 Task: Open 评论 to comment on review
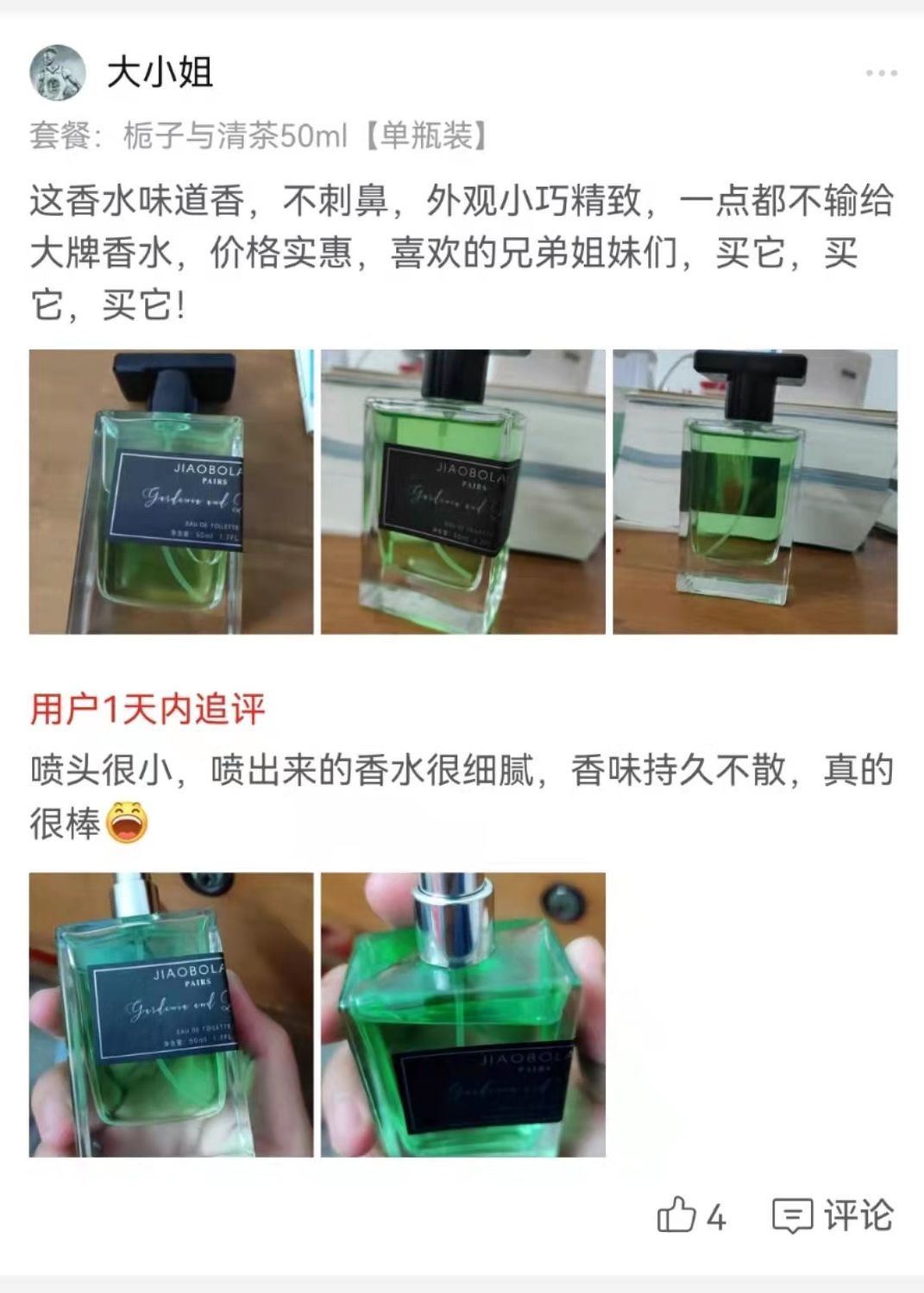tap(833, 1215)
